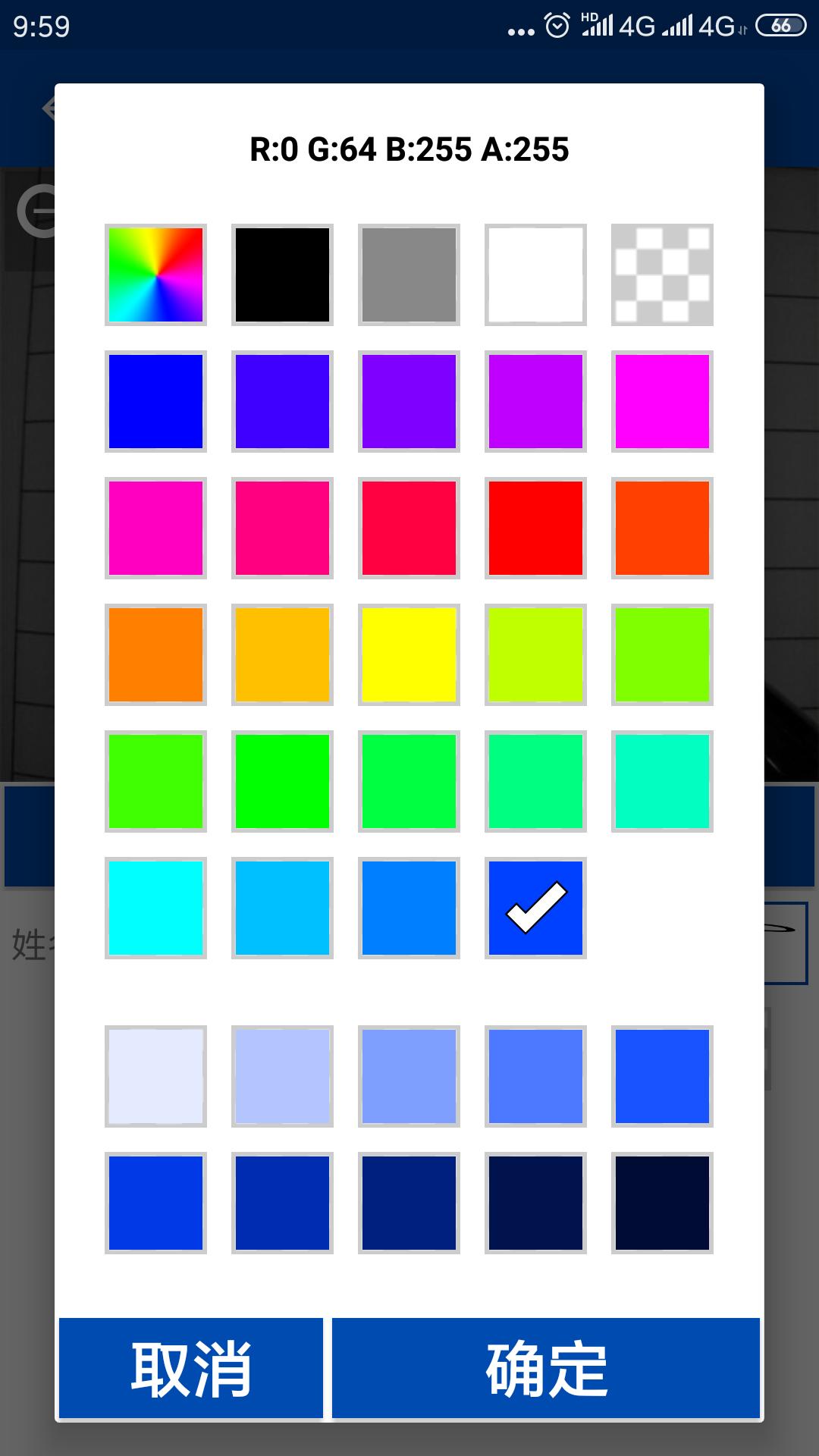The height and width of the screenshot is (1456, 819).
Task: Choose the pure blue color swatch
Action: click(x=155, y=401)
